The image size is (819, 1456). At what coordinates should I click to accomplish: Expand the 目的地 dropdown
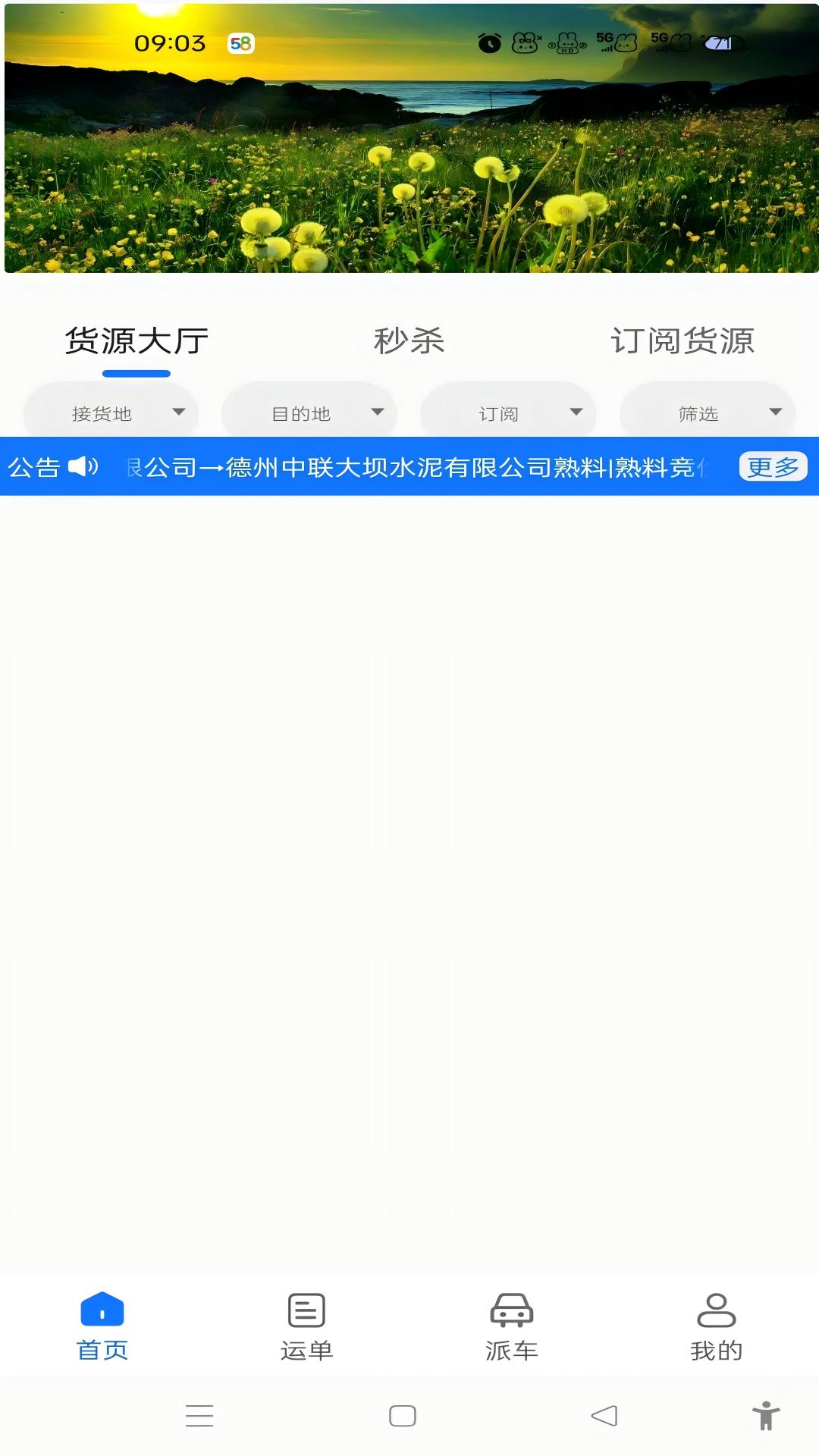pyautogui.click(x=309, y=413)
